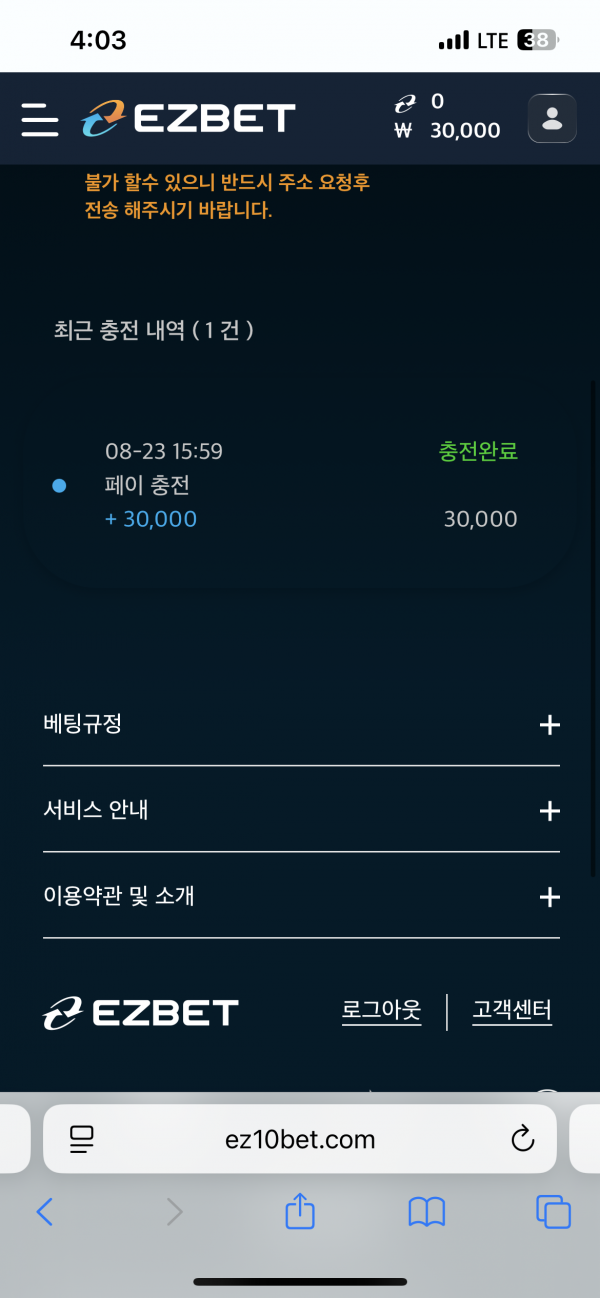Show all Safari tabs
600x1298 pixels.
pyautogui.click(x=553, y=1213)
